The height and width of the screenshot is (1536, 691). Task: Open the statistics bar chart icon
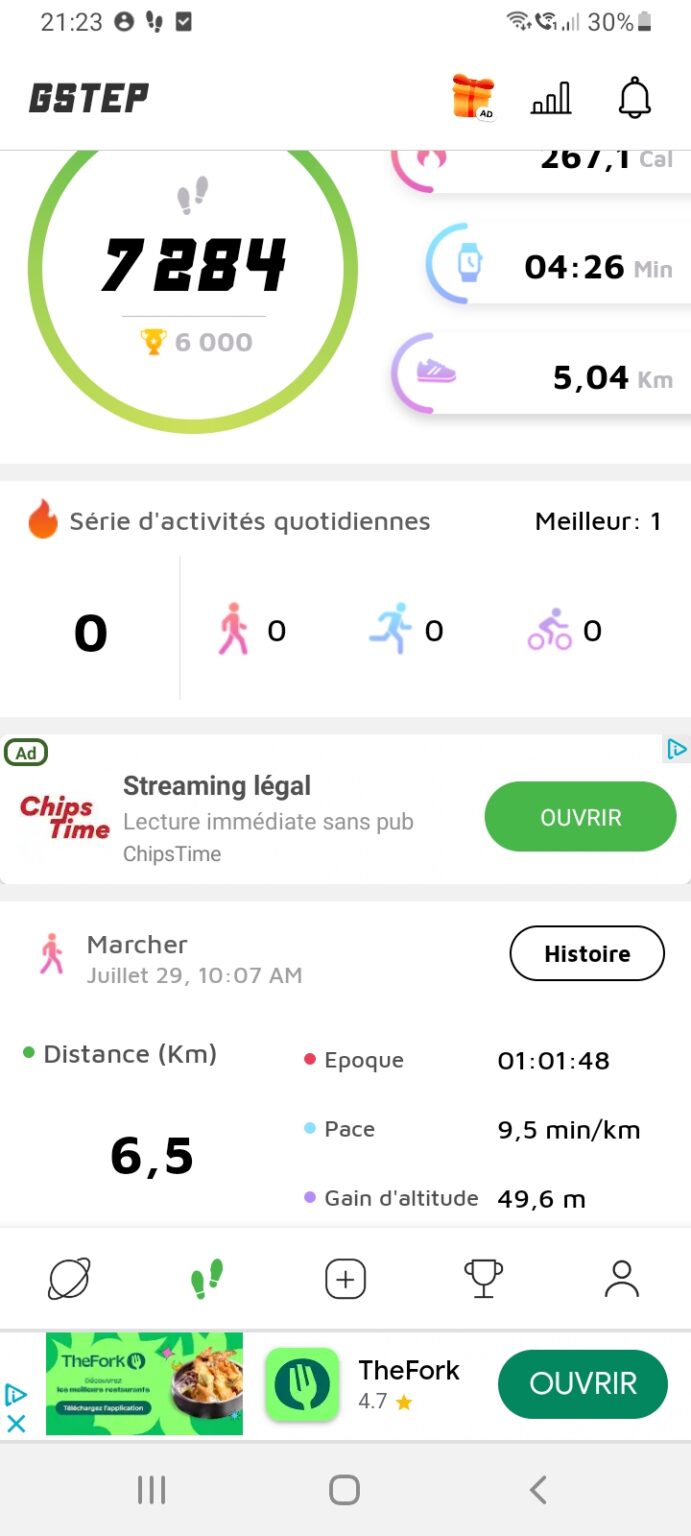(x=551, y=98)
